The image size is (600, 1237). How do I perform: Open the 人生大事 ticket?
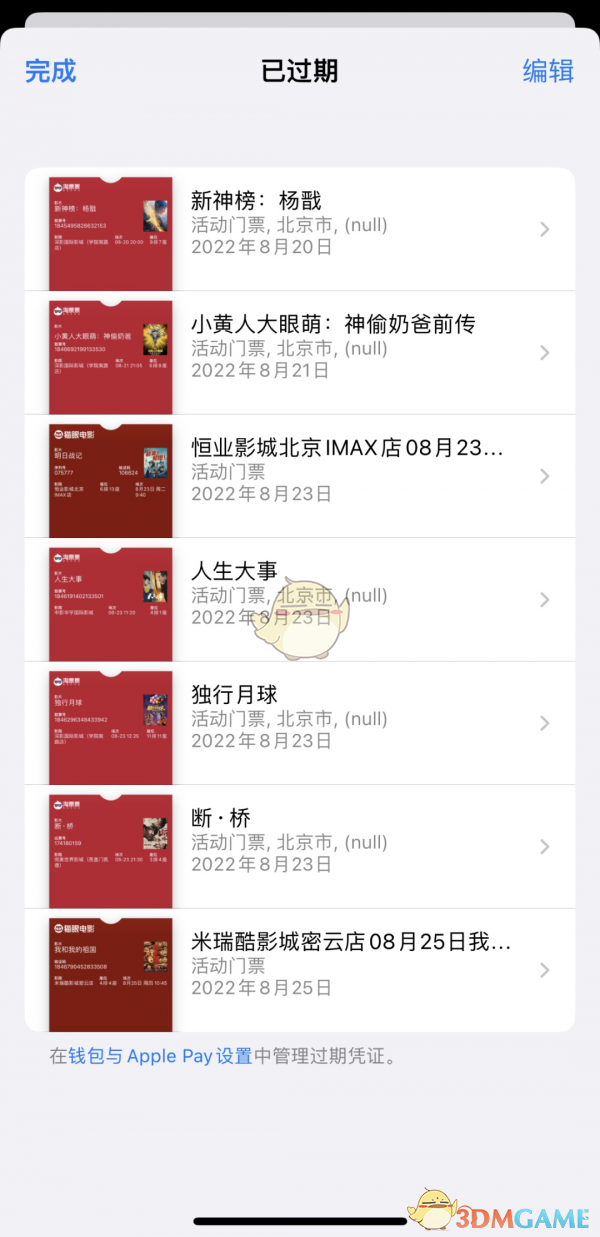coord(300,599)
